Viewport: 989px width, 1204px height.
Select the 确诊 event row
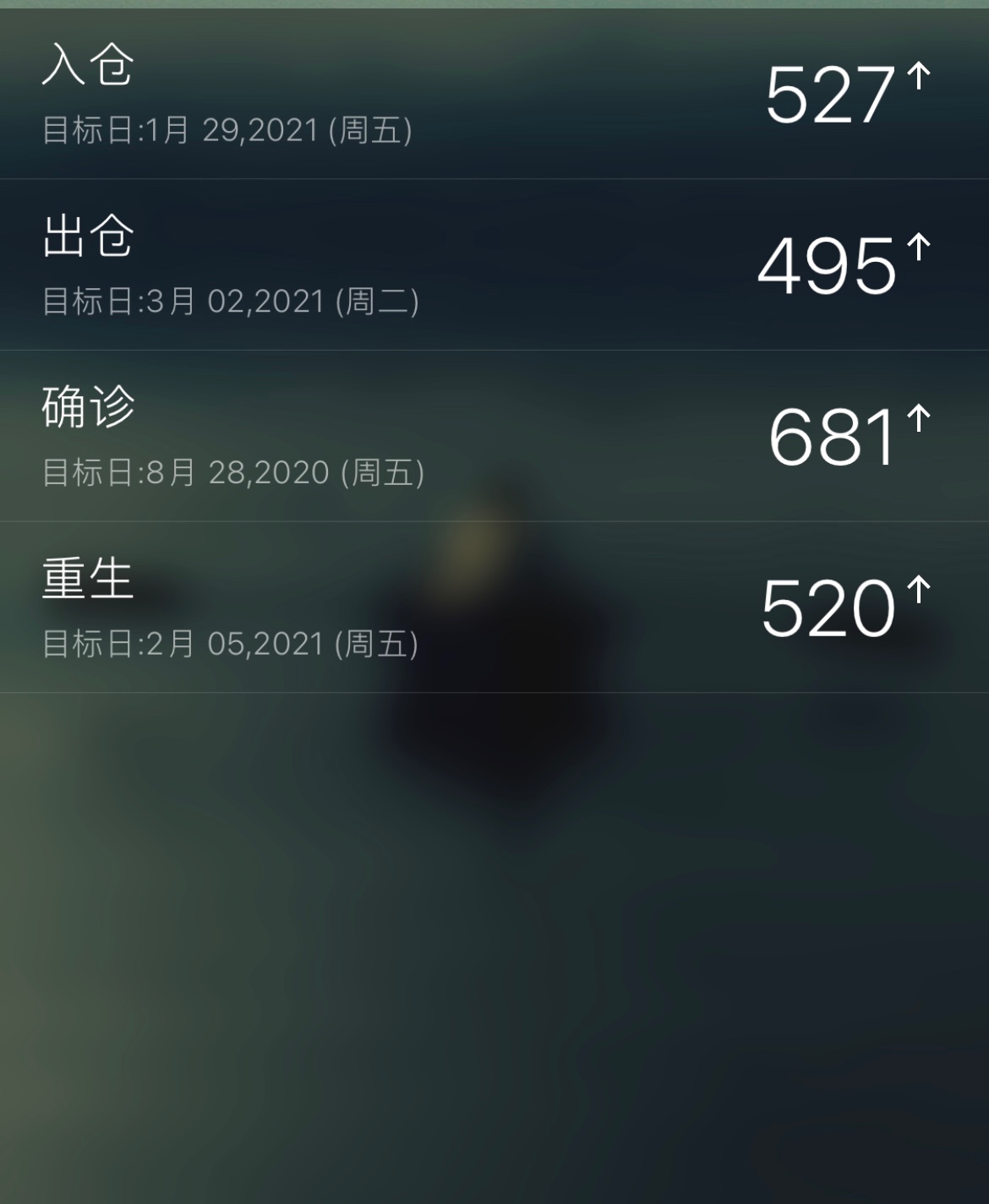point(494,437)
